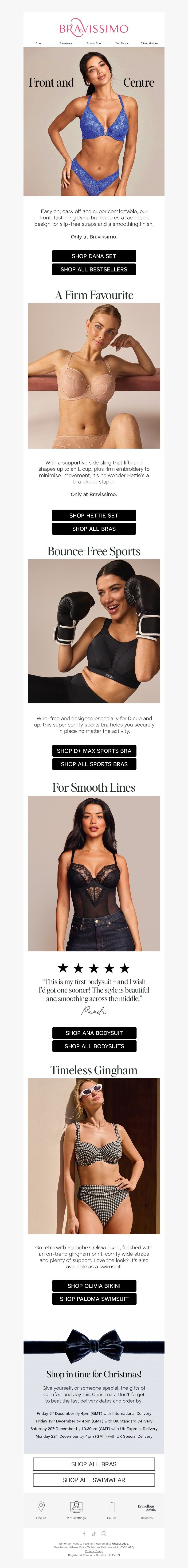This screenshot has height=1568, width=188.
Task: Open the Facebook icon in the footer
Action: [x=84, y=1534]
